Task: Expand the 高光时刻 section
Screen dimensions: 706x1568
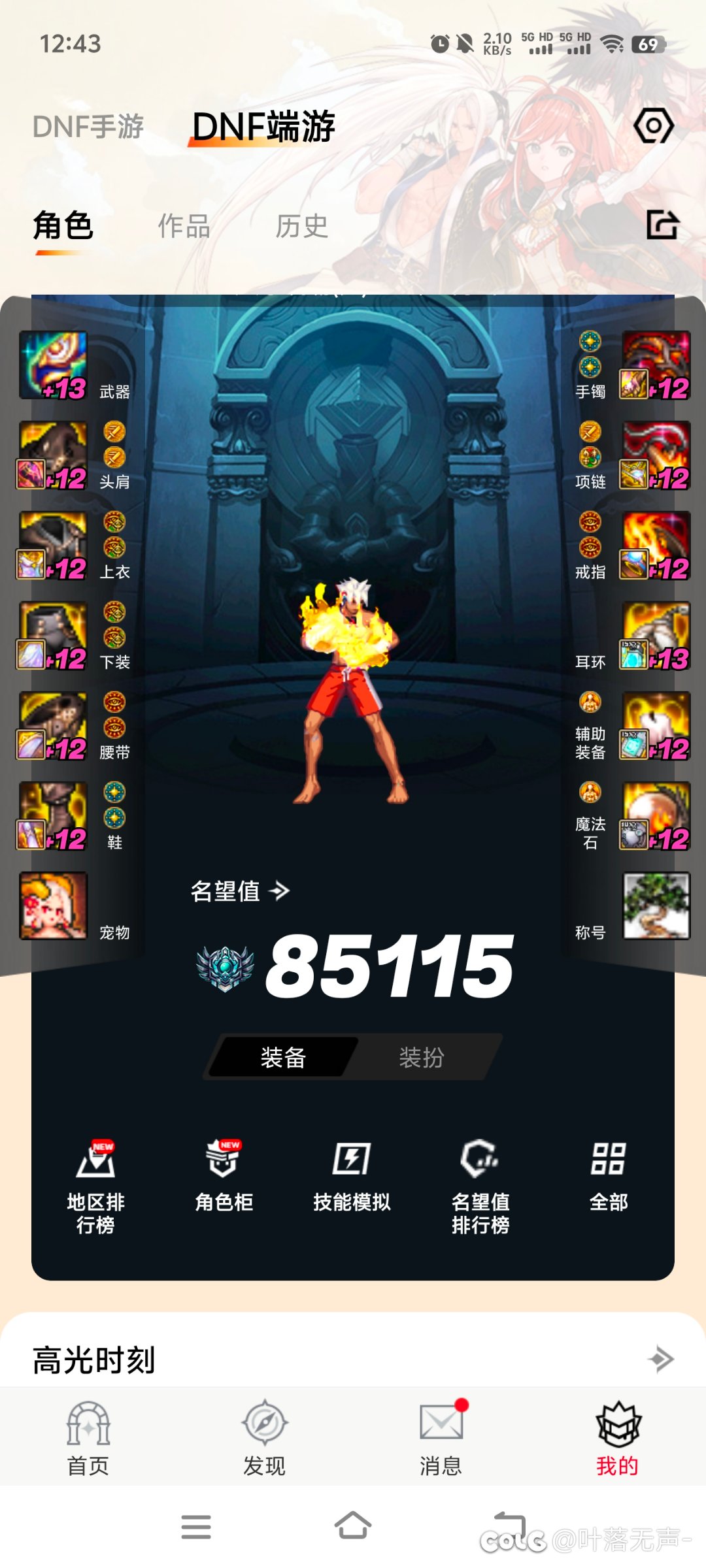Action: click(x=660, y=1359)
